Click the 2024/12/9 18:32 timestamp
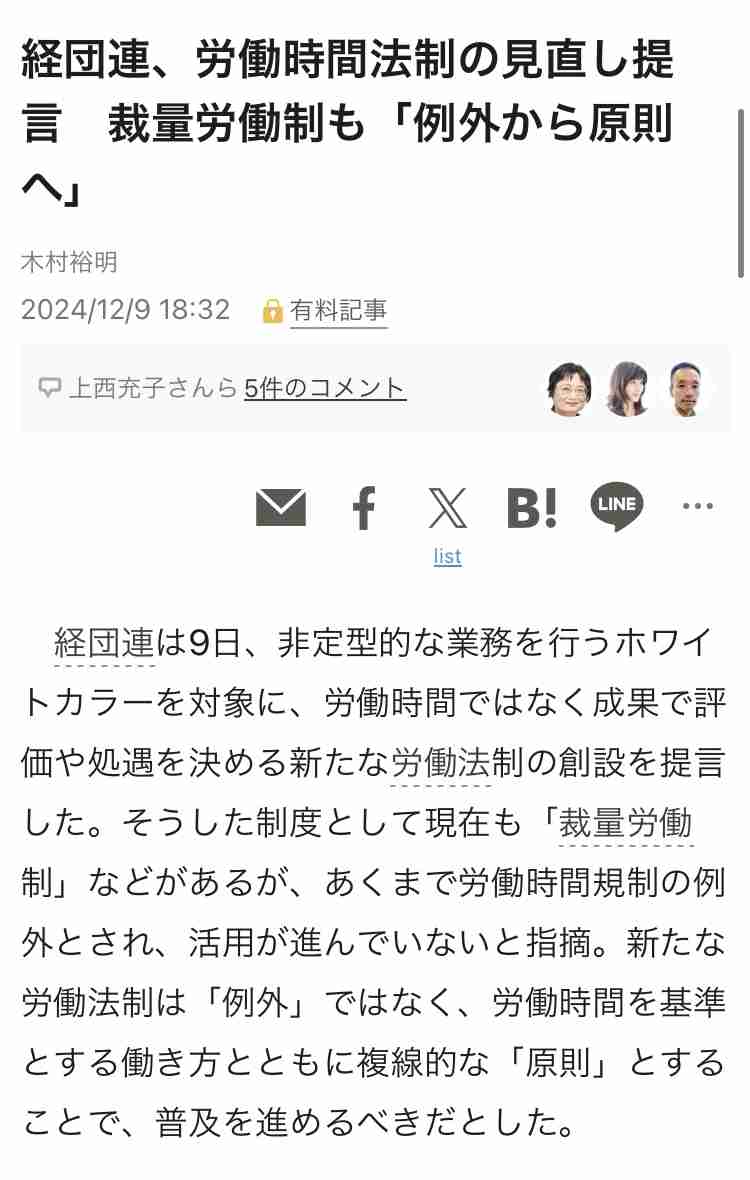This screenshot has width=750, height=1180. pyautogui.click(x=126, y=310)
